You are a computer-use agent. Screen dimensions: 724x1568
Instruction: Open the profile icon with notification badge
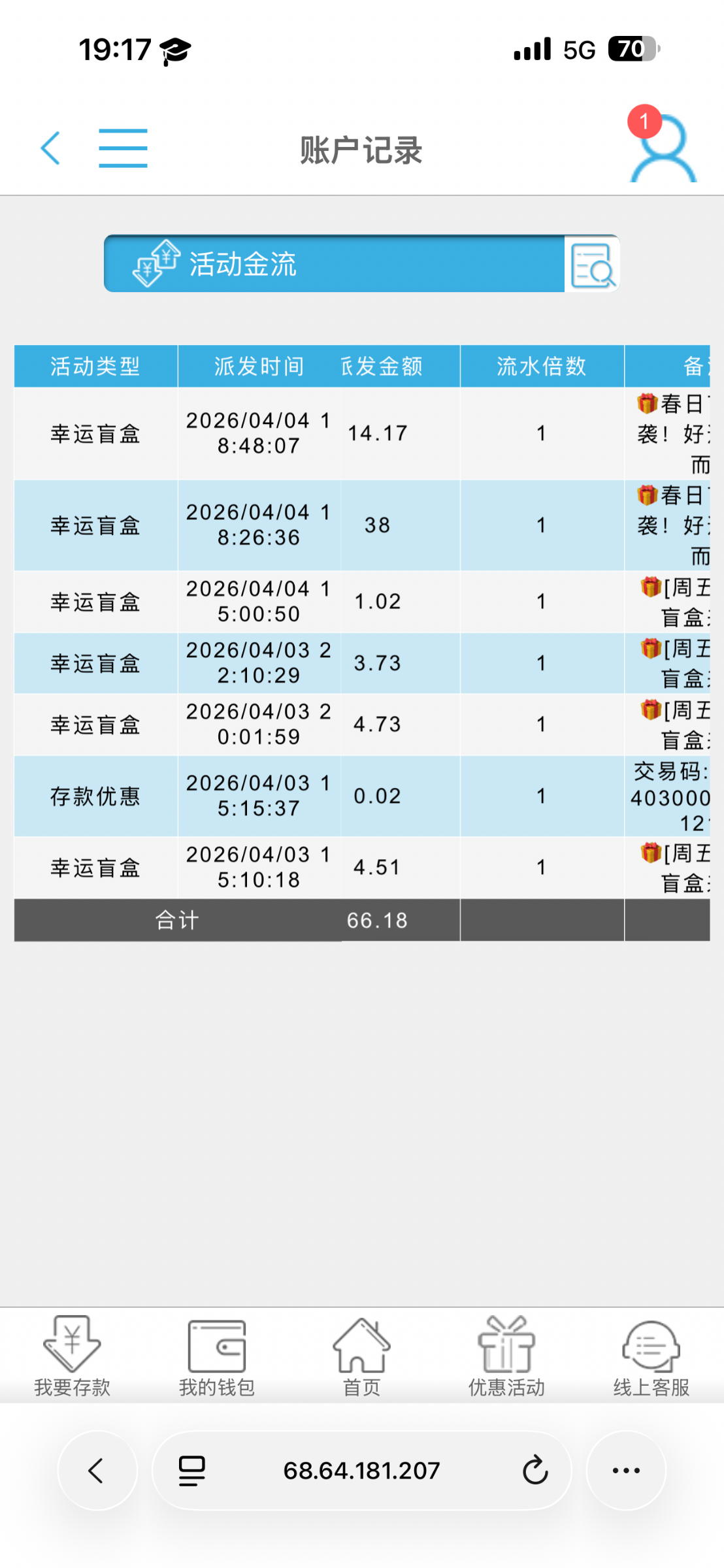(x=661, y=148)
